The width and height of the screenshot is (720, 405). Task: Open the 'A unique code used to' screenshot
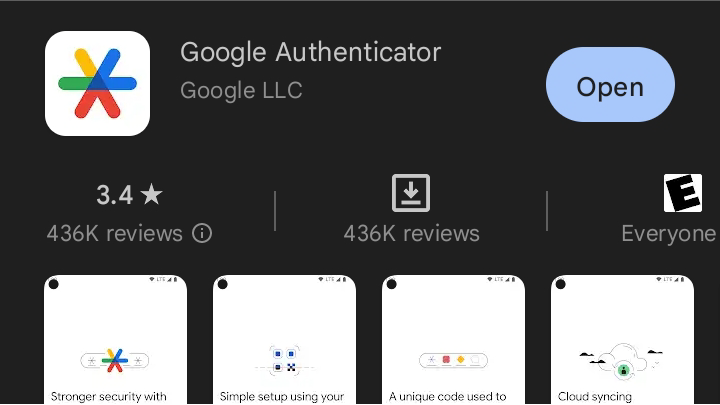pyautogui.click(x=453, y=340)
